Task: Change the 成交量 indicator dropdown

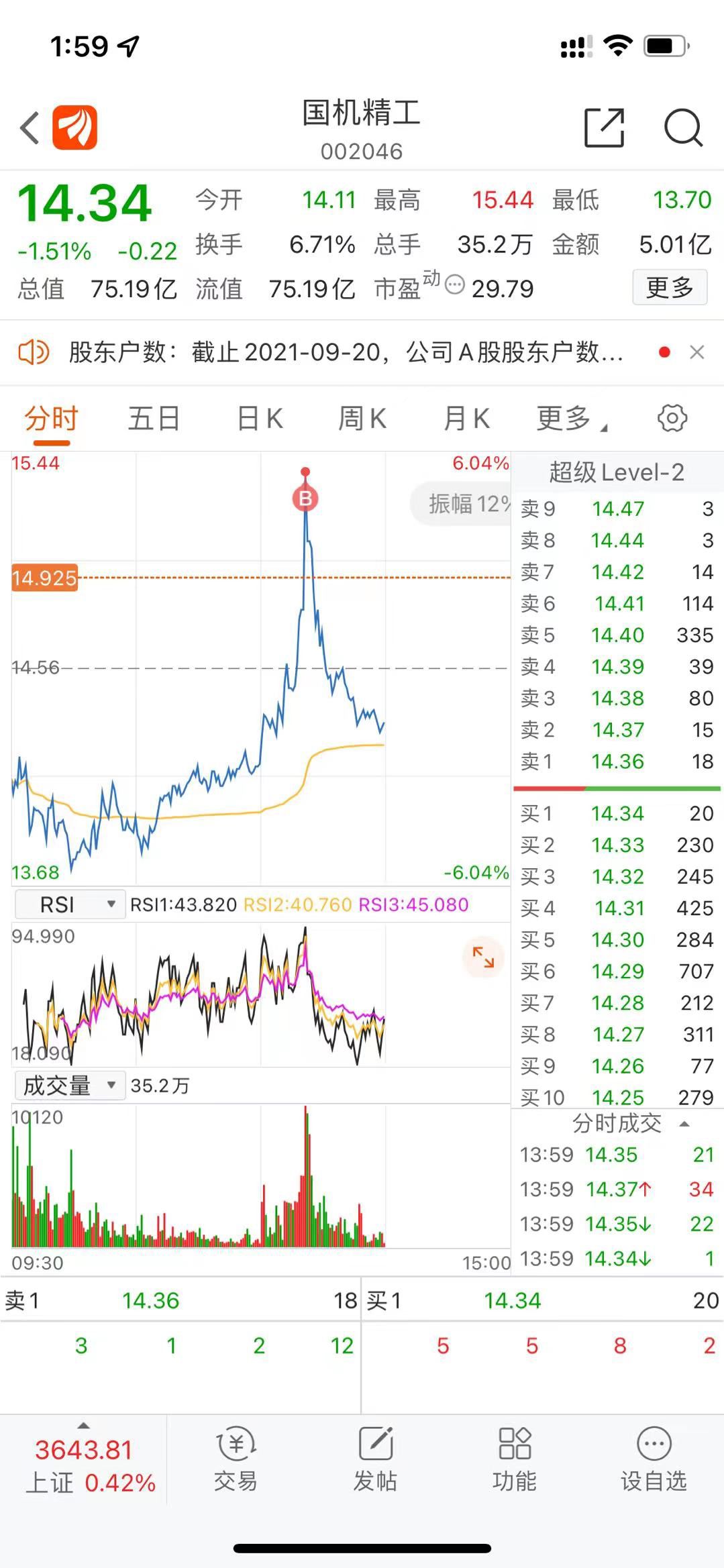Action: pyautogui.click(x=70, y=1085)
